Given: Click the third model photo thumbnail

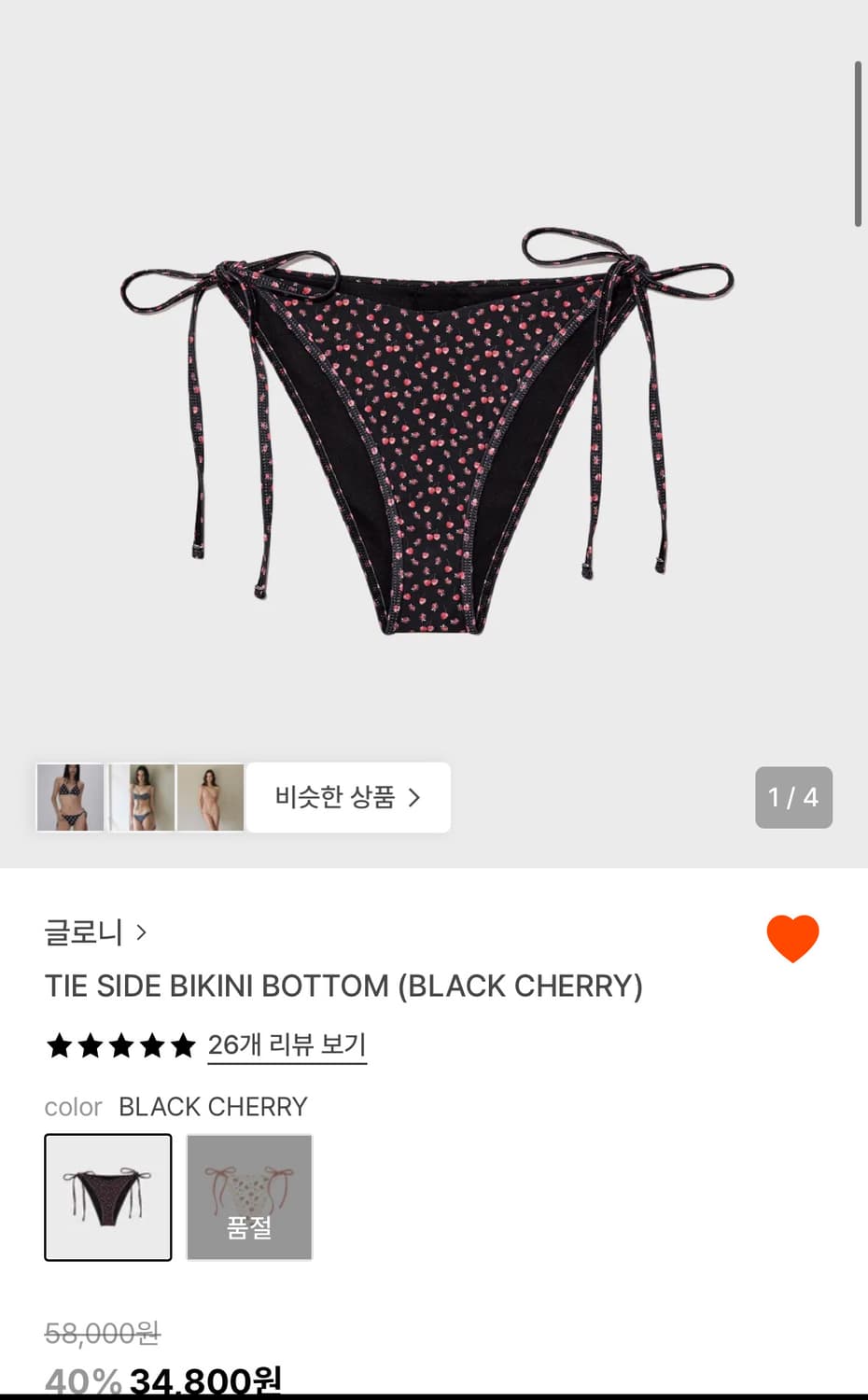Looking at the screenshot, I should pos(210,797).
